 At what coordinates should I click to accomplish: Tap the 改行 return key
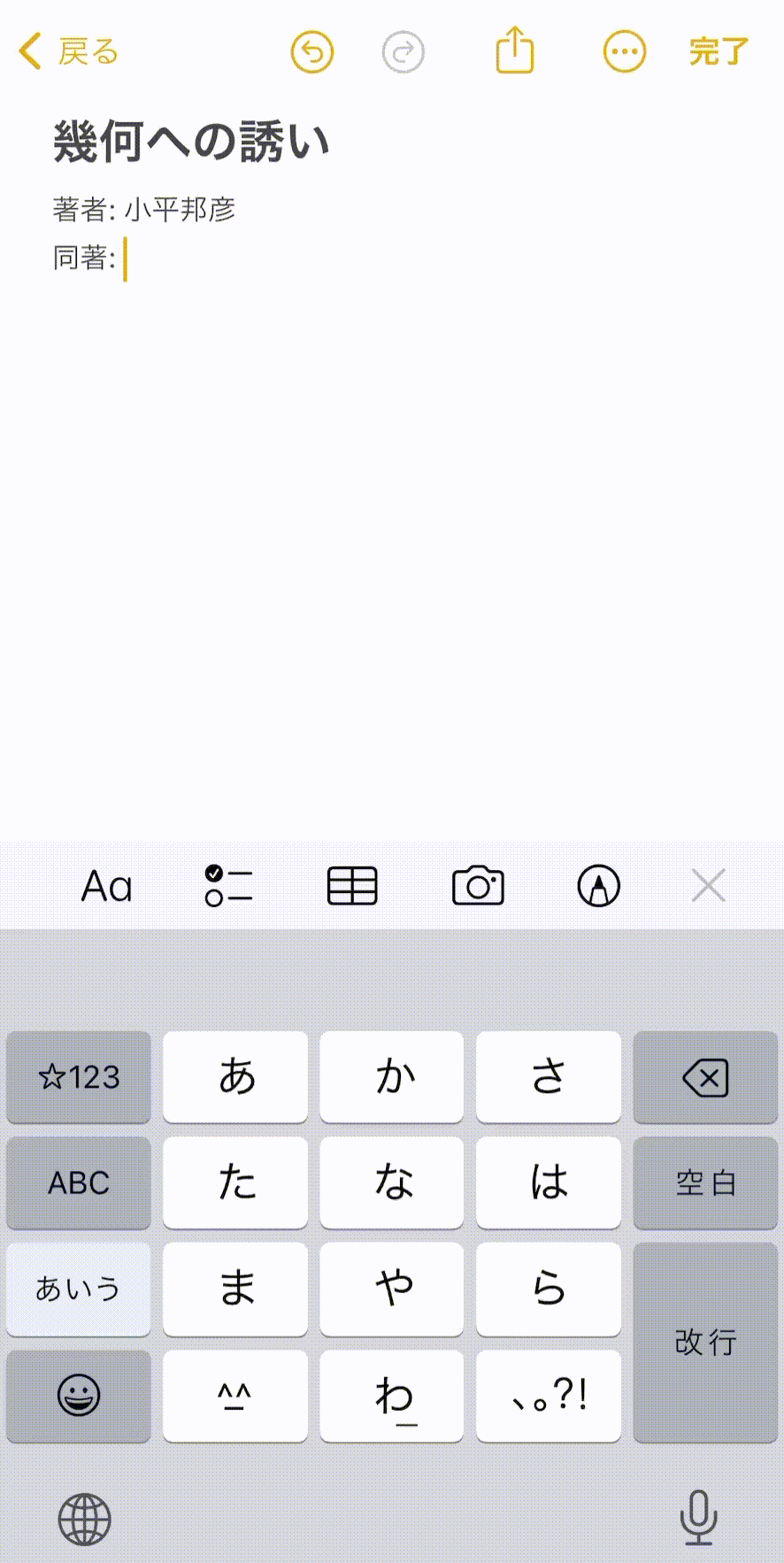point(705,1343)
